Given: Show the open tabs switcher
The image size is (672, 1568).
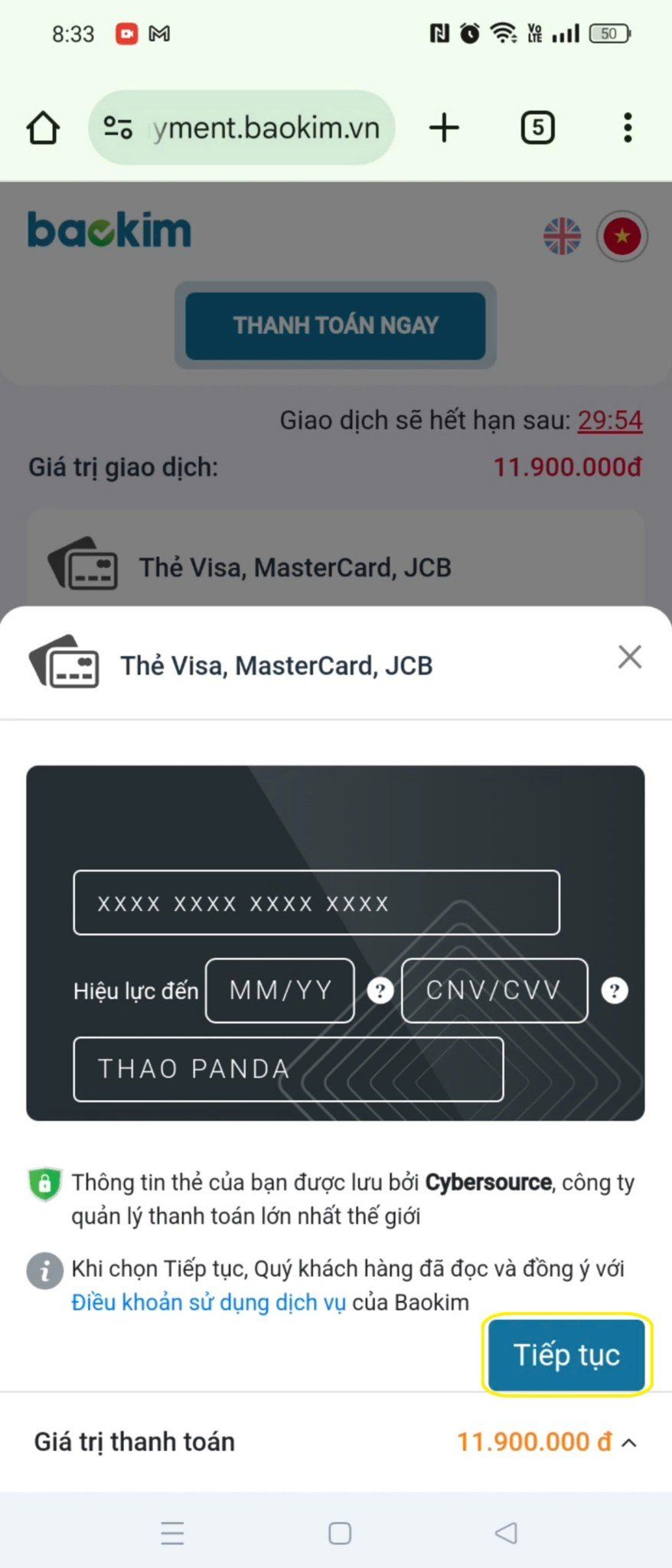Looking at the screenshot, I should pyautogui.click(x=537, y=128).
